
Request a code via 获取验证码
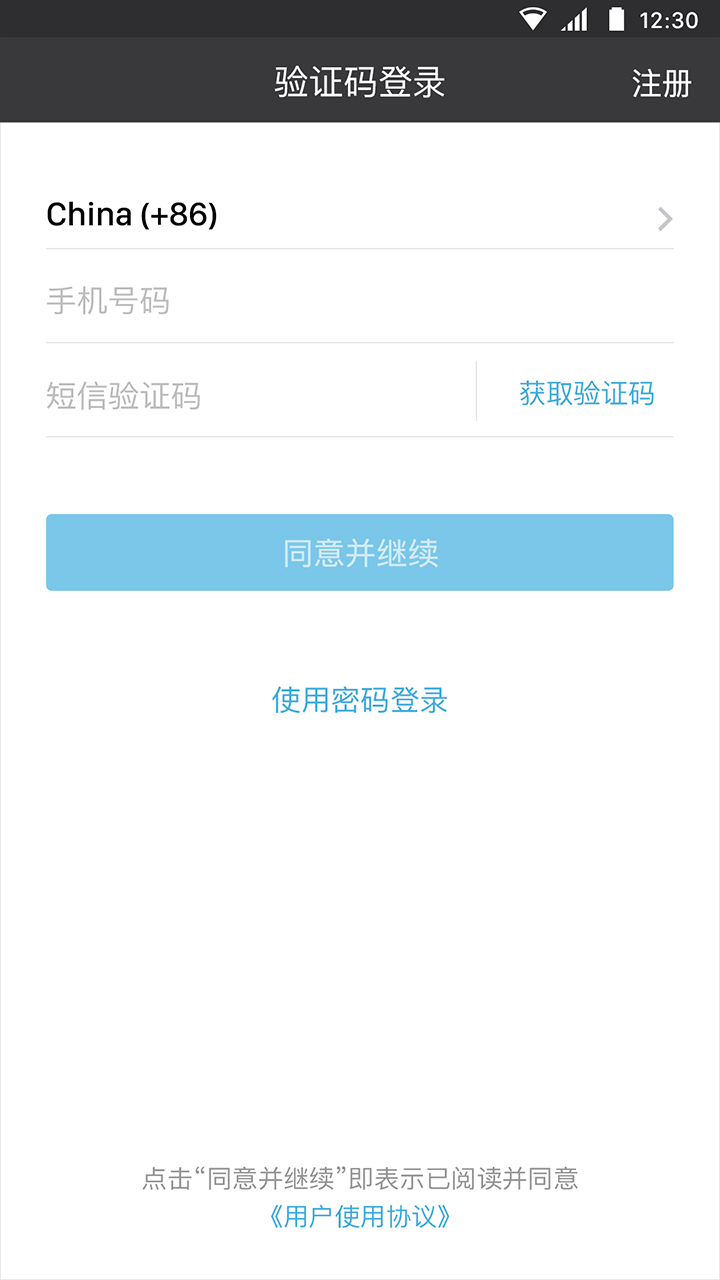tap(586, 394)
